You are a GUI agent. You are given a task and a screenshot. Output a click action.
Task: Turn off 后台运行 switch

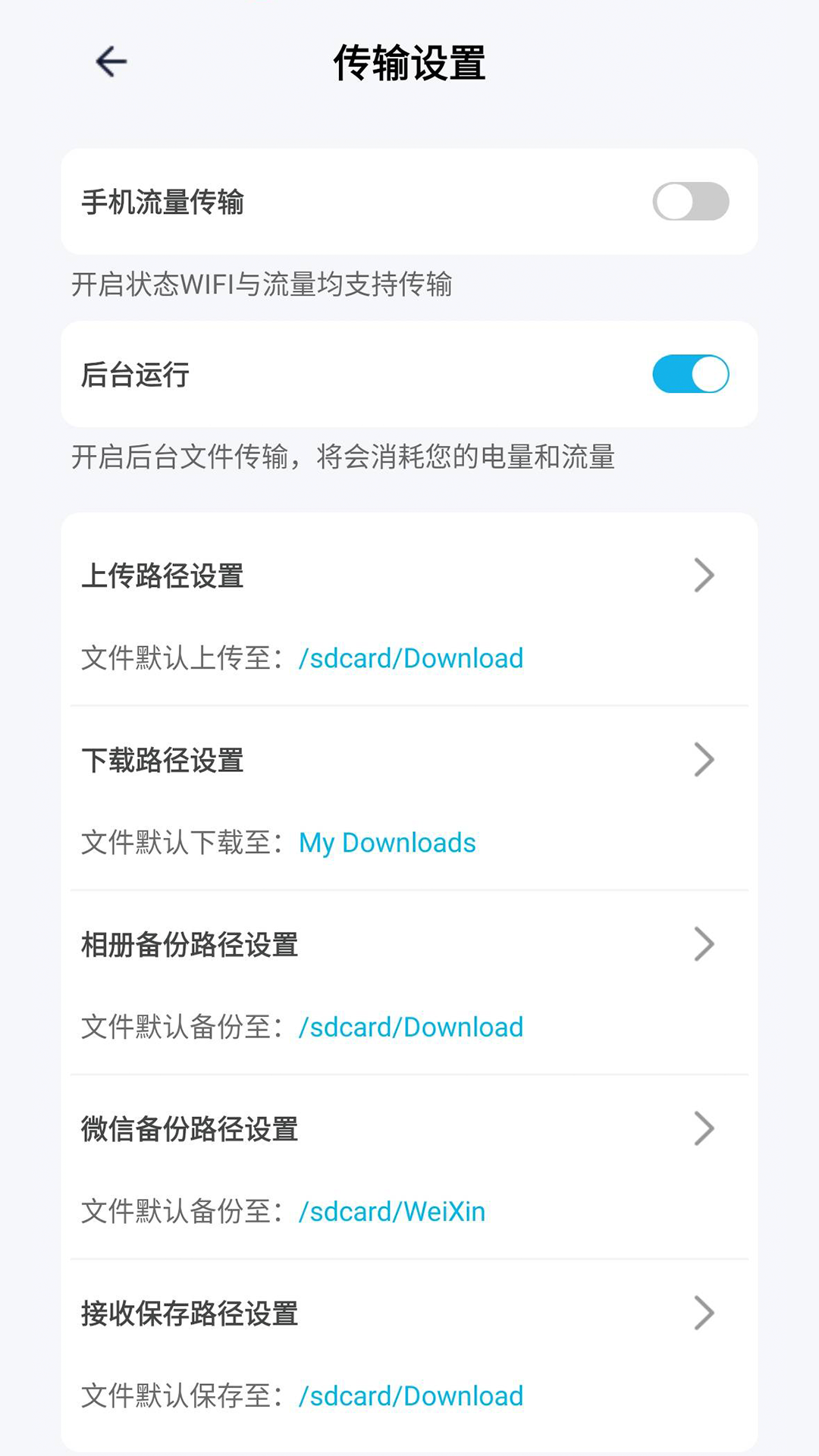click(x=690, y=375)
